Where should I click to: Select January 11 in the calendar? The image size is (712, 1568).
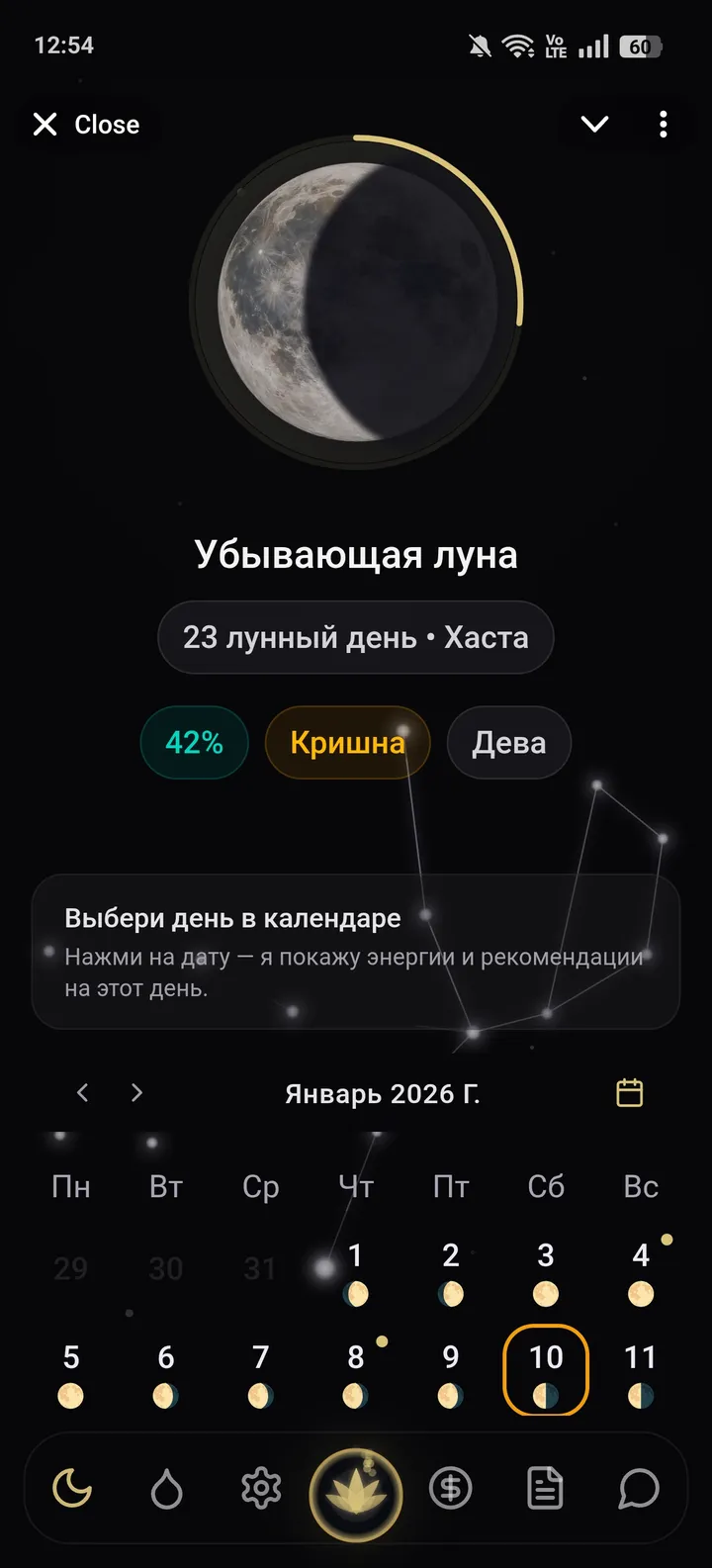coord(641,1372)
